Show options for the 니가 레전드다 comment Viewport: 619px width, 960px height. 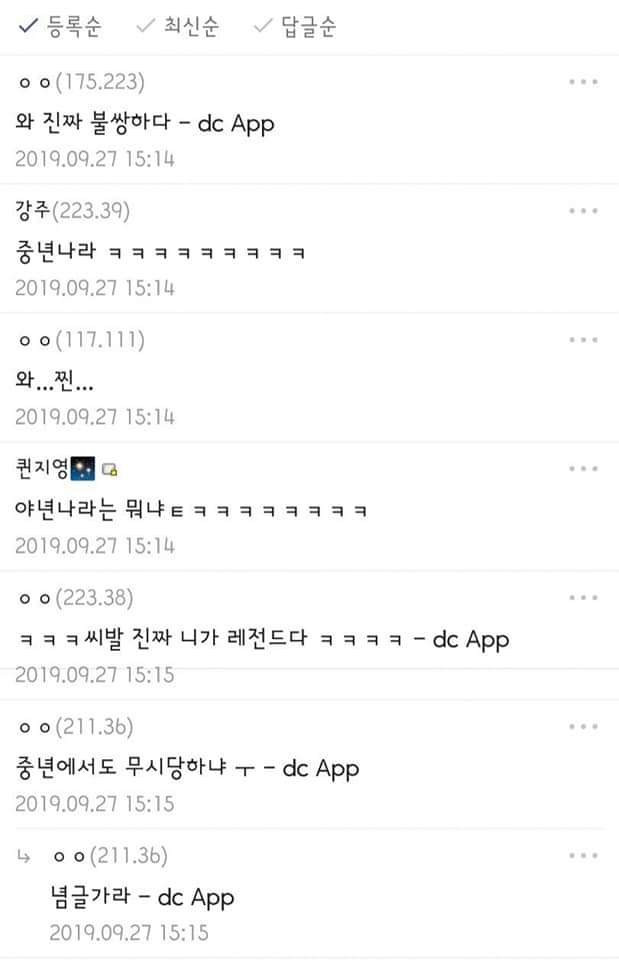pyautogui.click(x=583, y=598)
